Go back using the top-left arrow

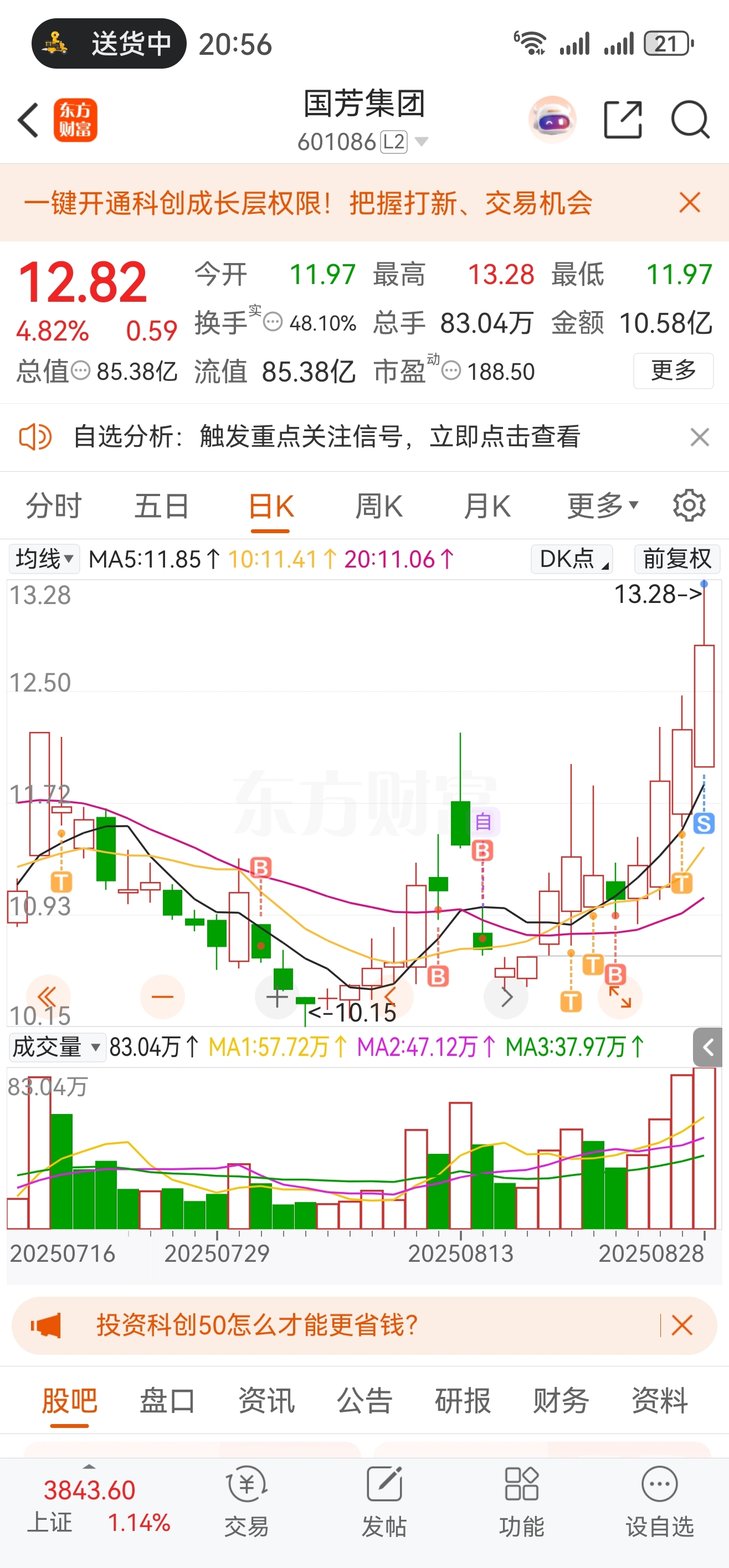coord(28,120)
